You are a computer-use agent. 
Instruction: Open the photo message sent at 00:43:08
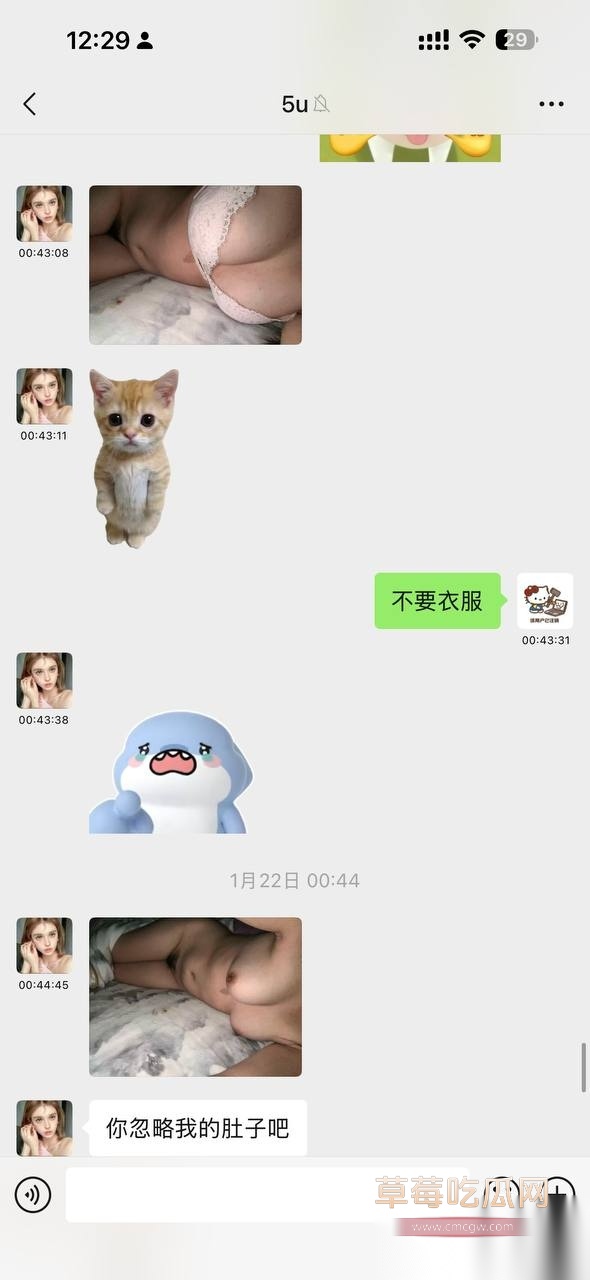coord(195,265)
